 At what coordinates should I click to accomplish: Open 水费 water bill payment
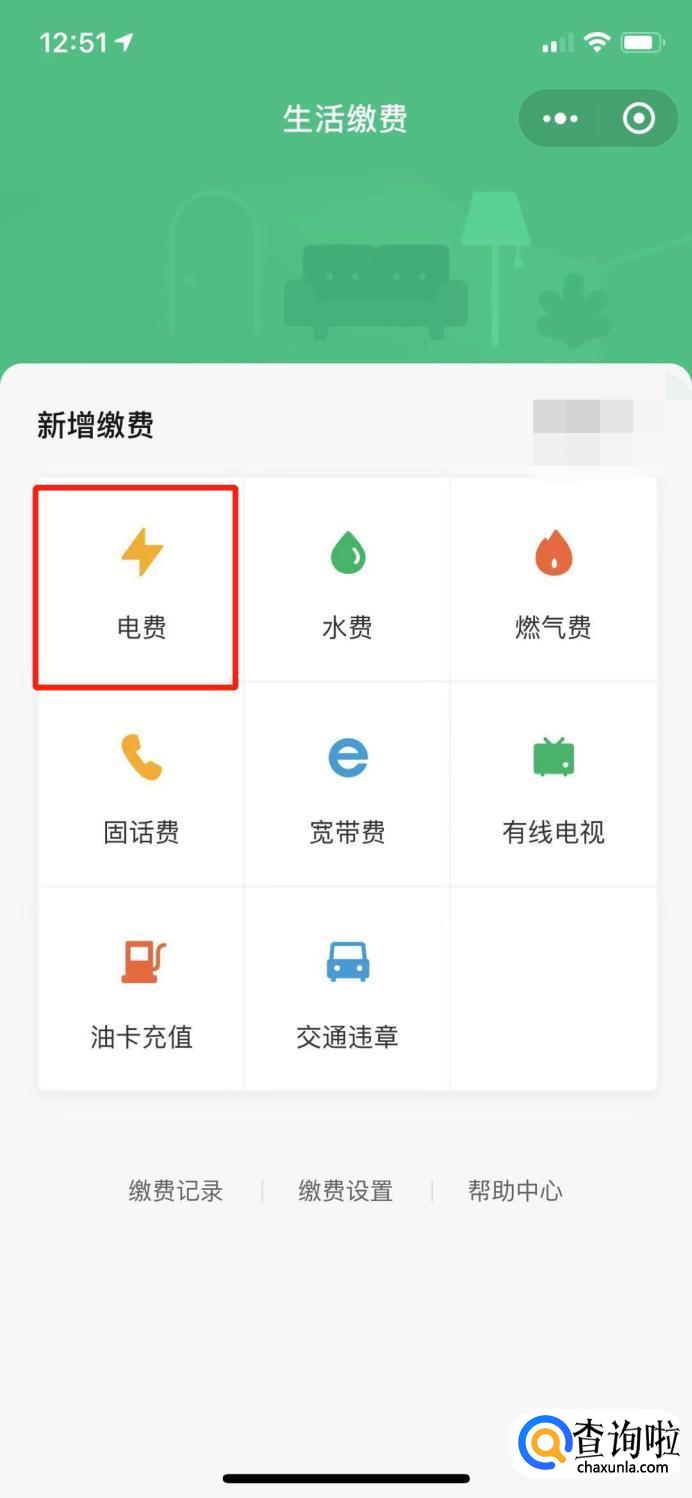click(x=347, y=585)
